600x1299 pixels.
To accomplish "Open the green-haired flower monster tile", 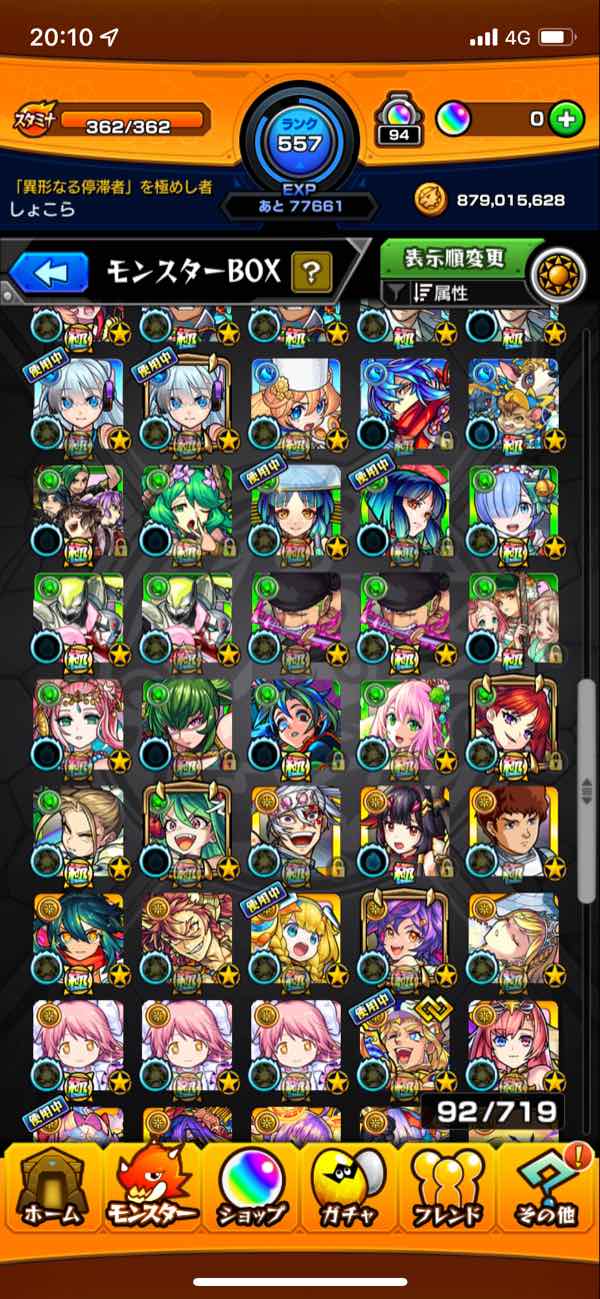I will coord(186,510).
